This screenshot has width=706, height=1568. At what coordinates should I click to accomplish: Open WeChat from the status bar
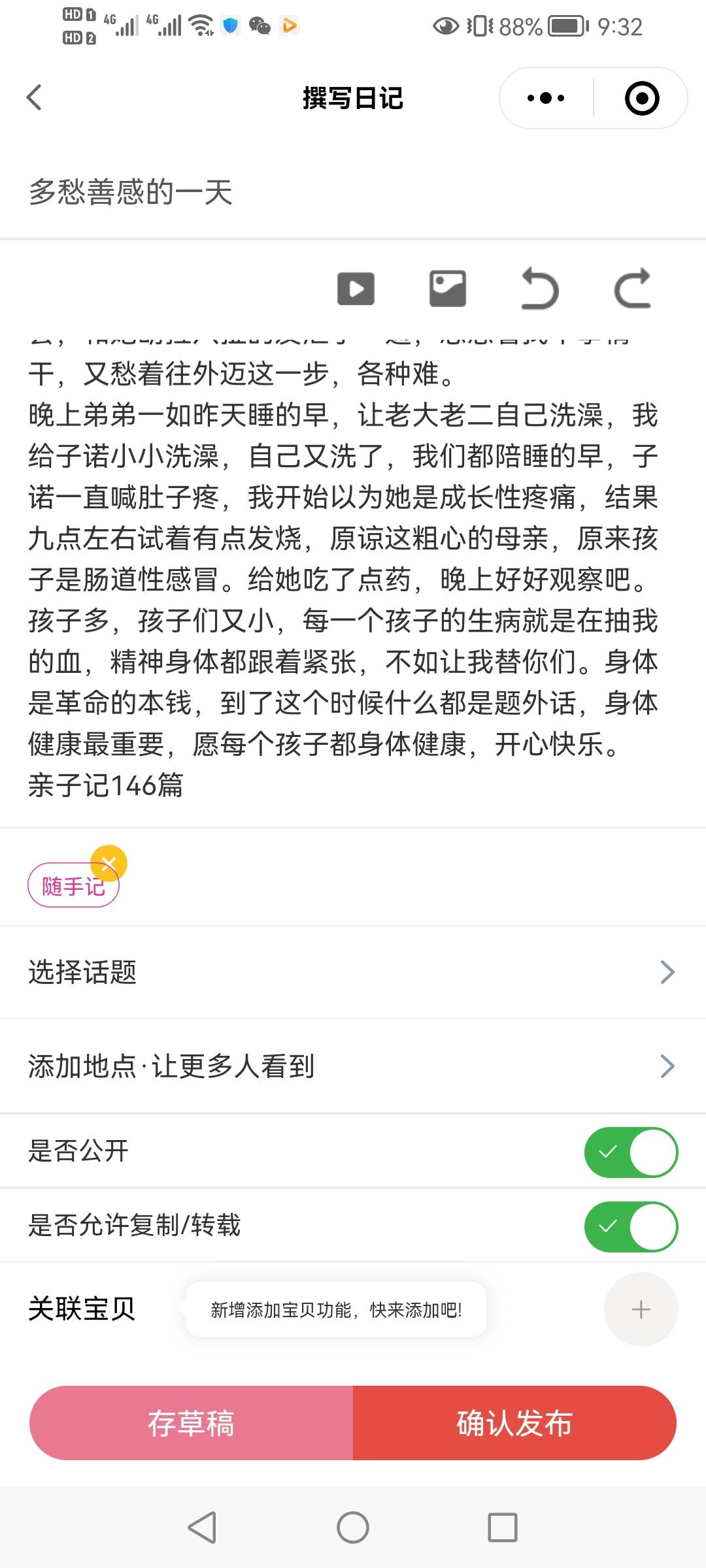pyautogui.click(x=261, y=26)
